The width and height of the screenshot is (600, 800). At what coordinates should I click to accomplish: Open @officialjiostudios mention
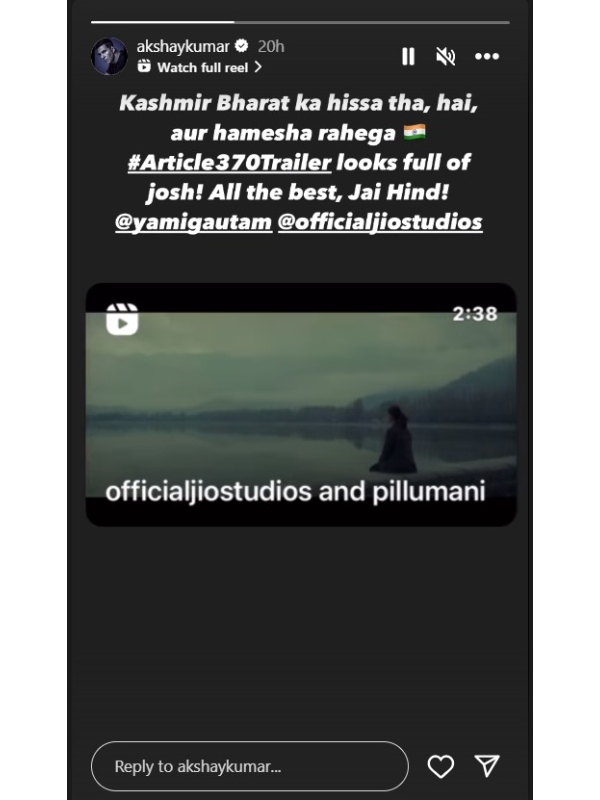click(x=380, y=222)
